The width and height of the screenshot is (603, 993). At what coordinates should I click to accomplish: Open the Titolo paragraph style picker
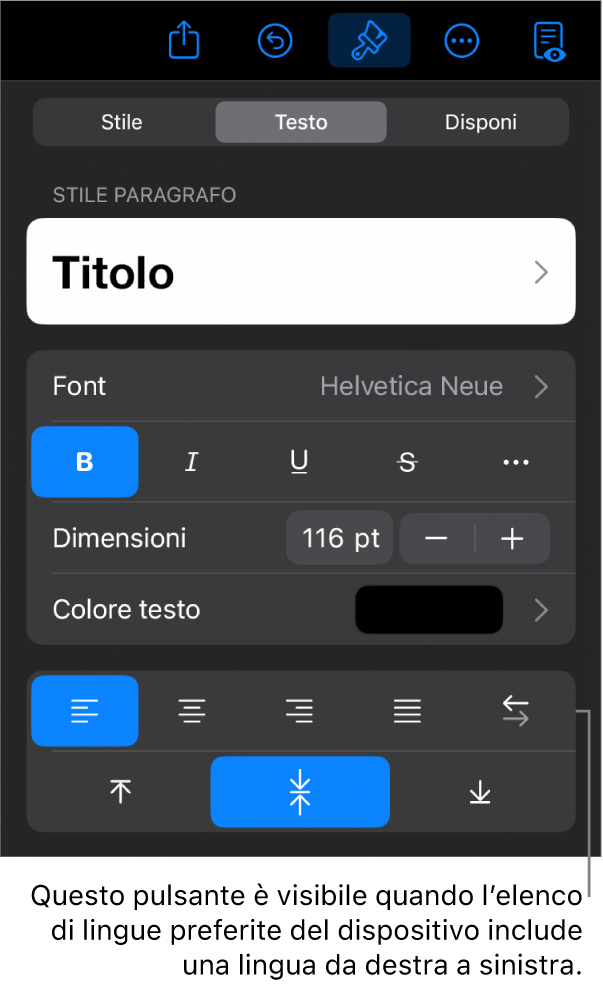(301, 272)
